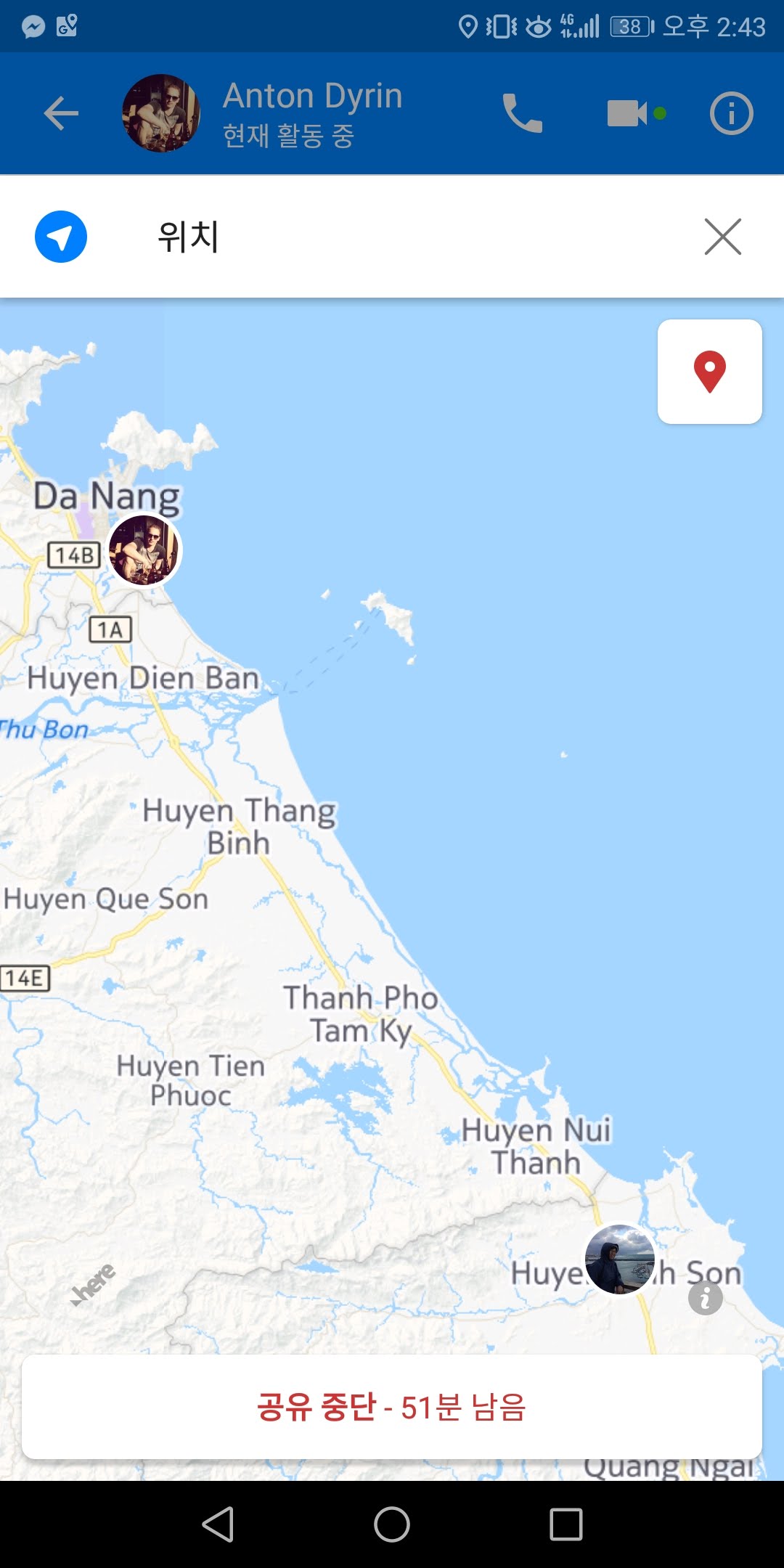Stop sharing location (공유 중단)
The height and width of the screenshot is (1568, 784).
pos(392,1407)
